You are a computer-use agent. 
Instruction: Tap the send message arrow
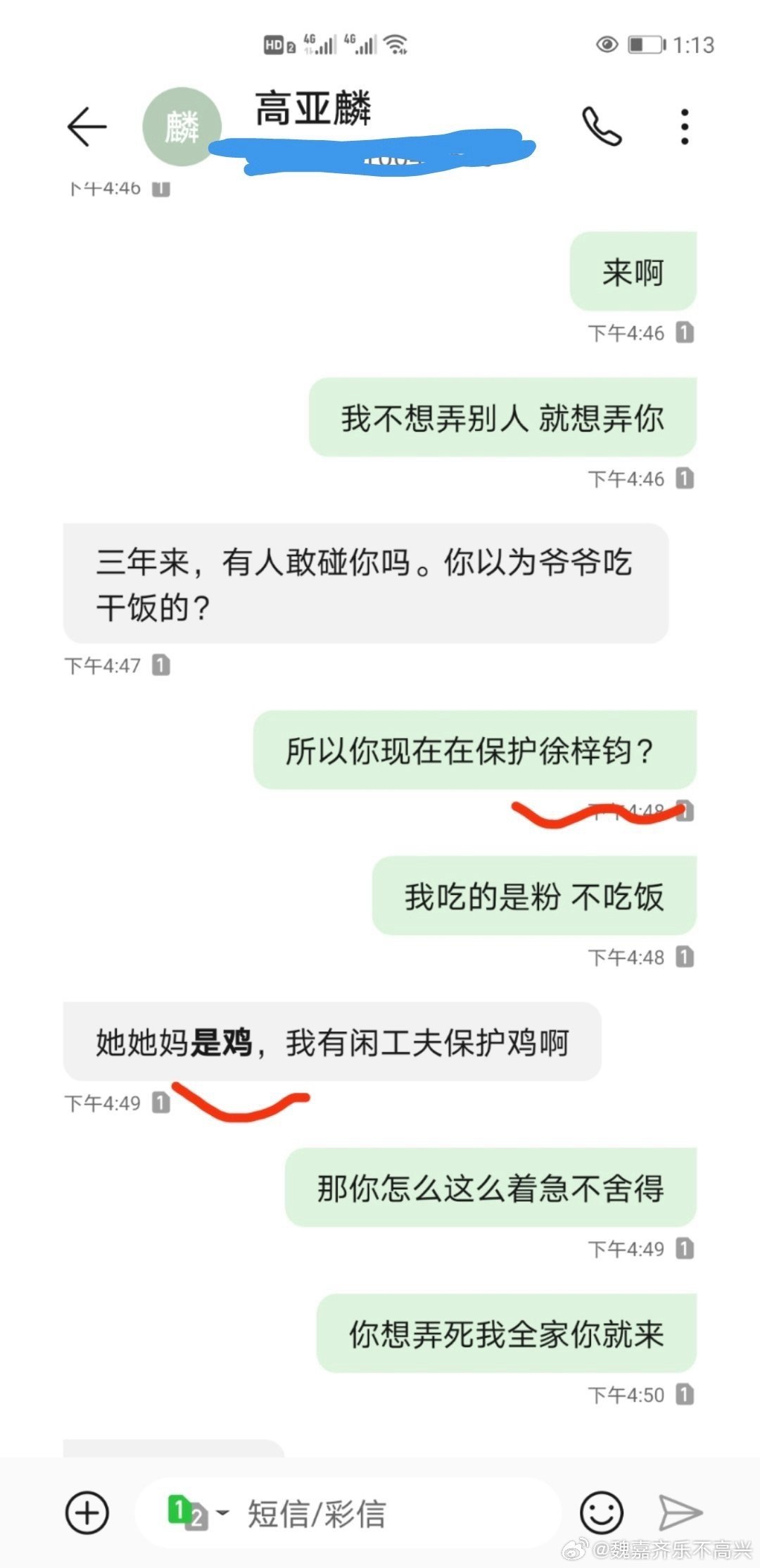click(x=680, y=1512)
